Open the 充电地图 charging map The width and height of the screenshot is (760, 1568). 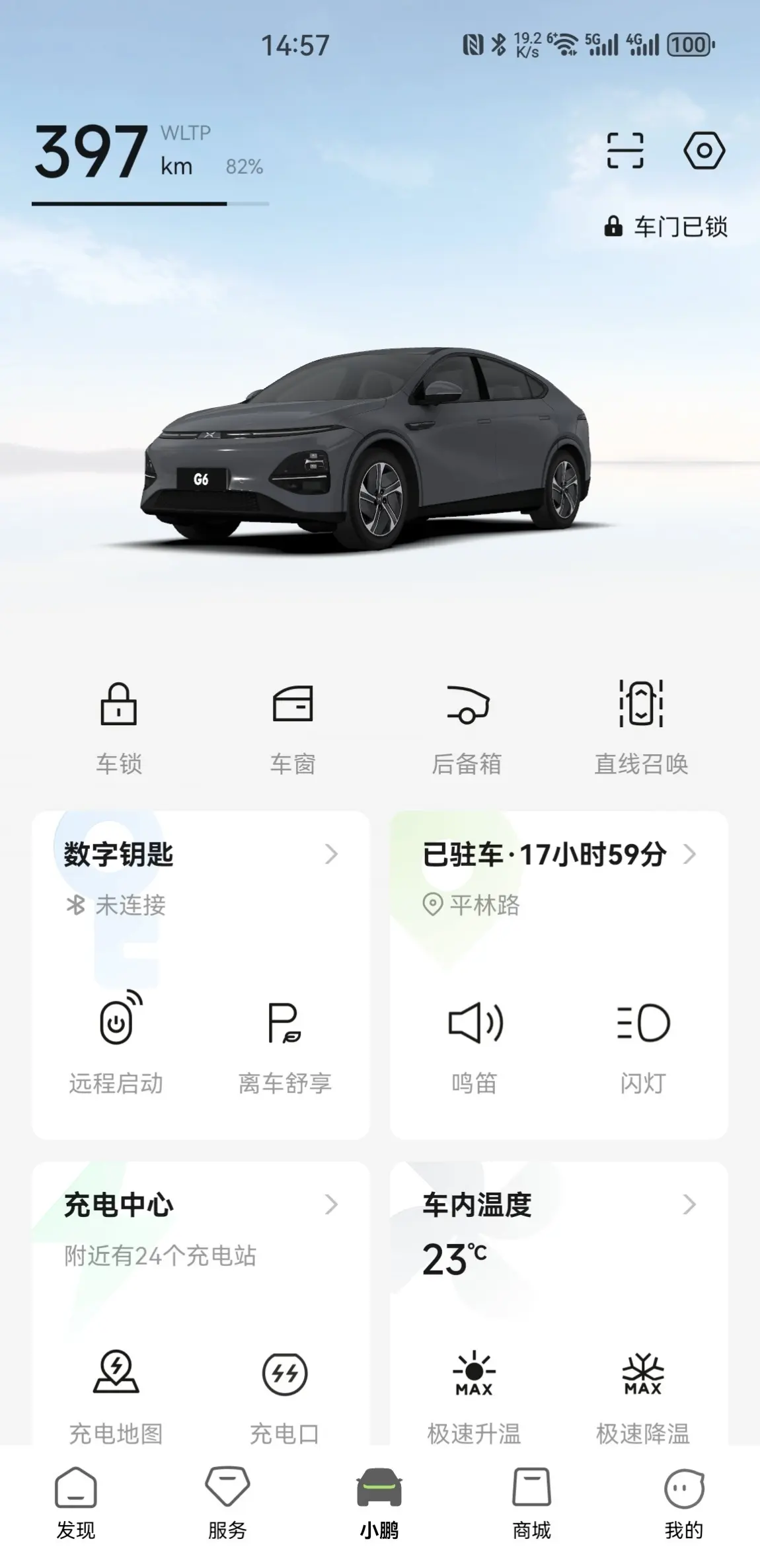[116, 1395]
